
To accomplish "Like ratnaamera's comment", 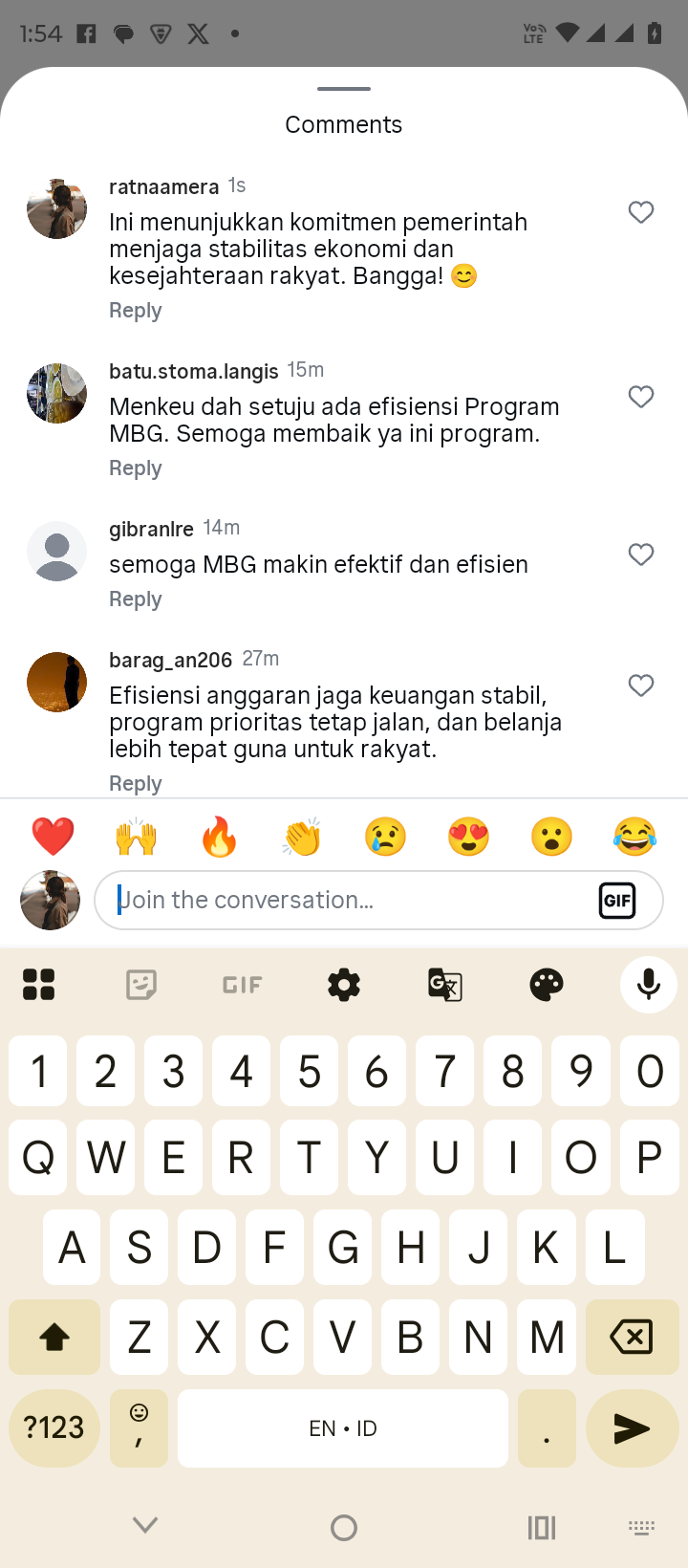I will click(x=641, y=212).
